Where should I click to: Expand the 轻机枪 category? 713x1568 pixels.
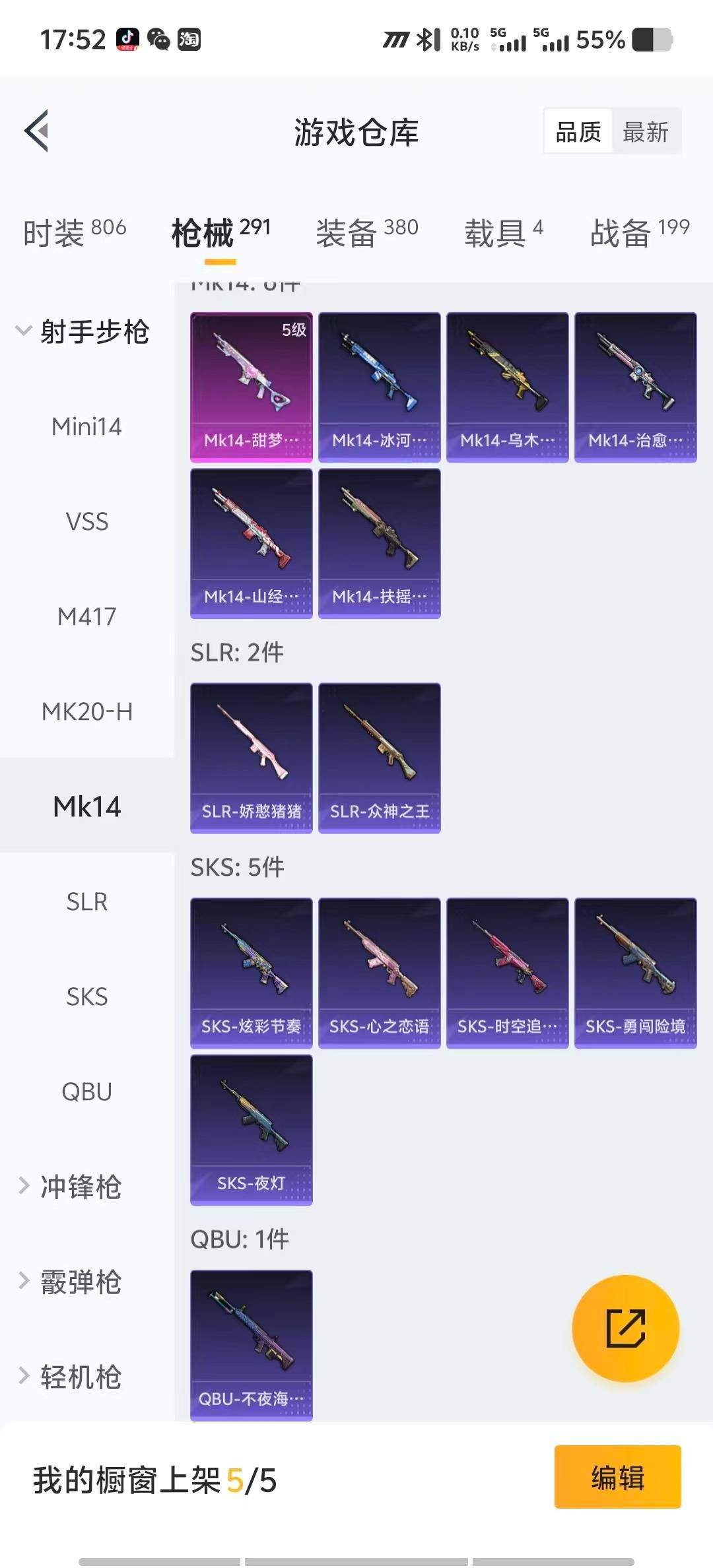[x=79, y=1378]
